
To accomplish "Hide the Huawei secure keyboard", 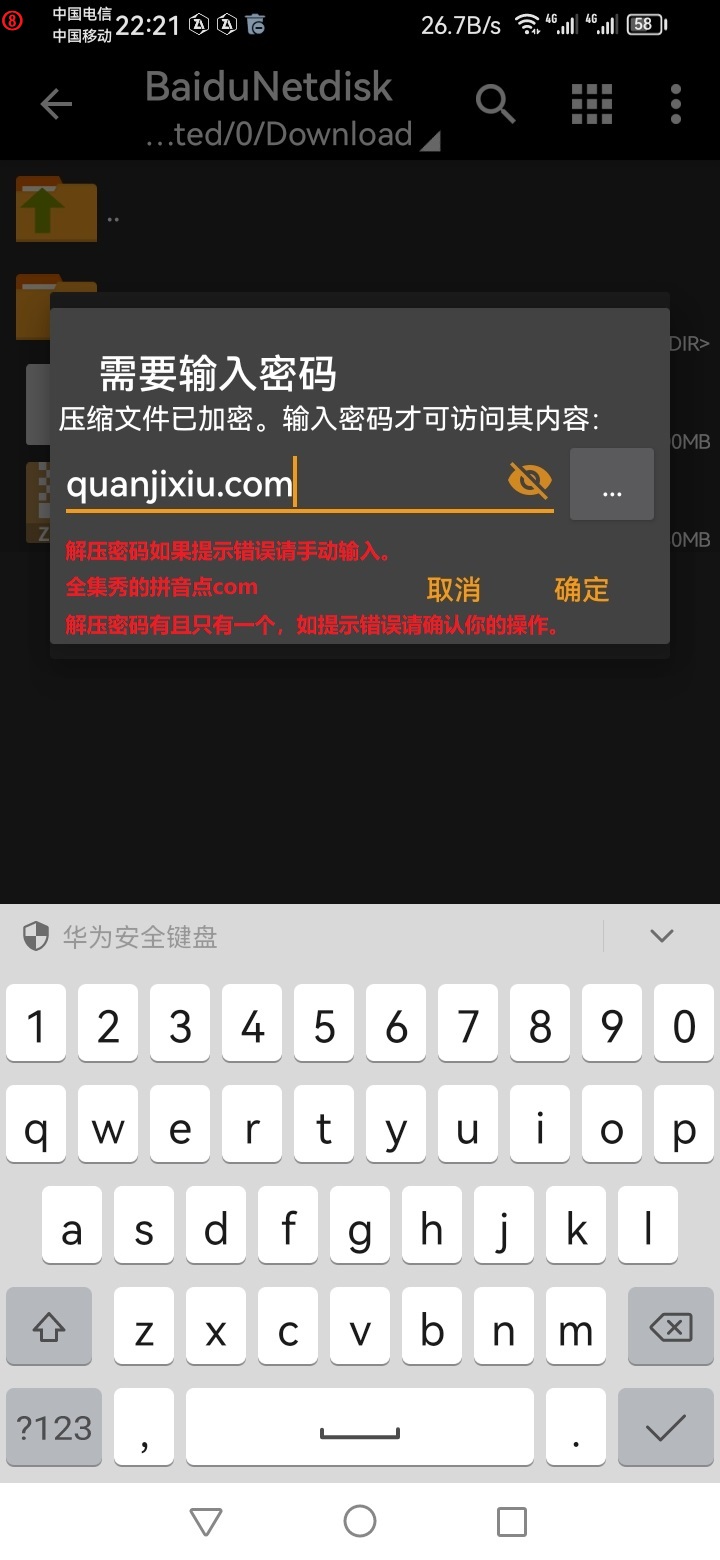I will click(x=661, y=936).
